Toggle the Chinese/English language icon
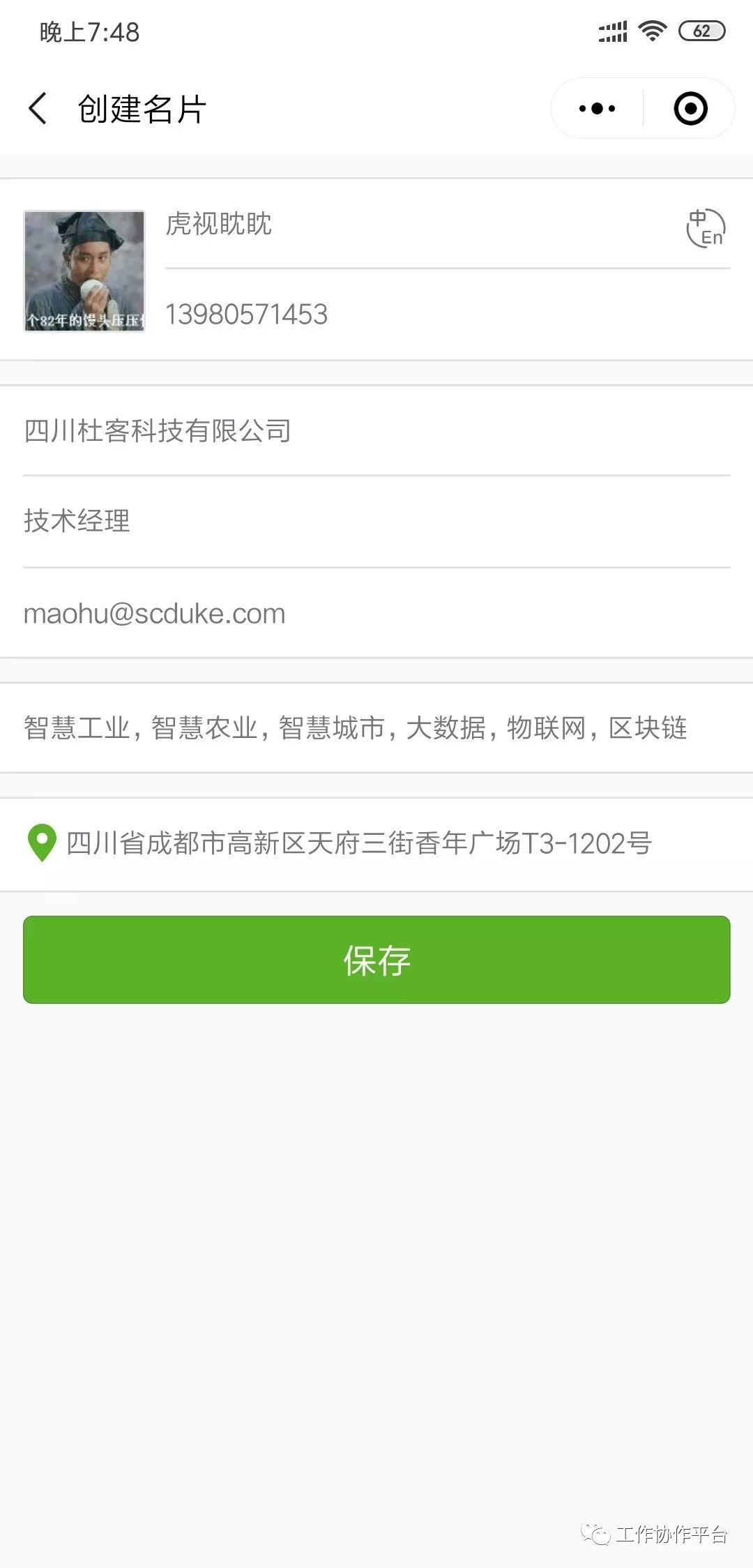753x1568 pixels. (706, 229)
